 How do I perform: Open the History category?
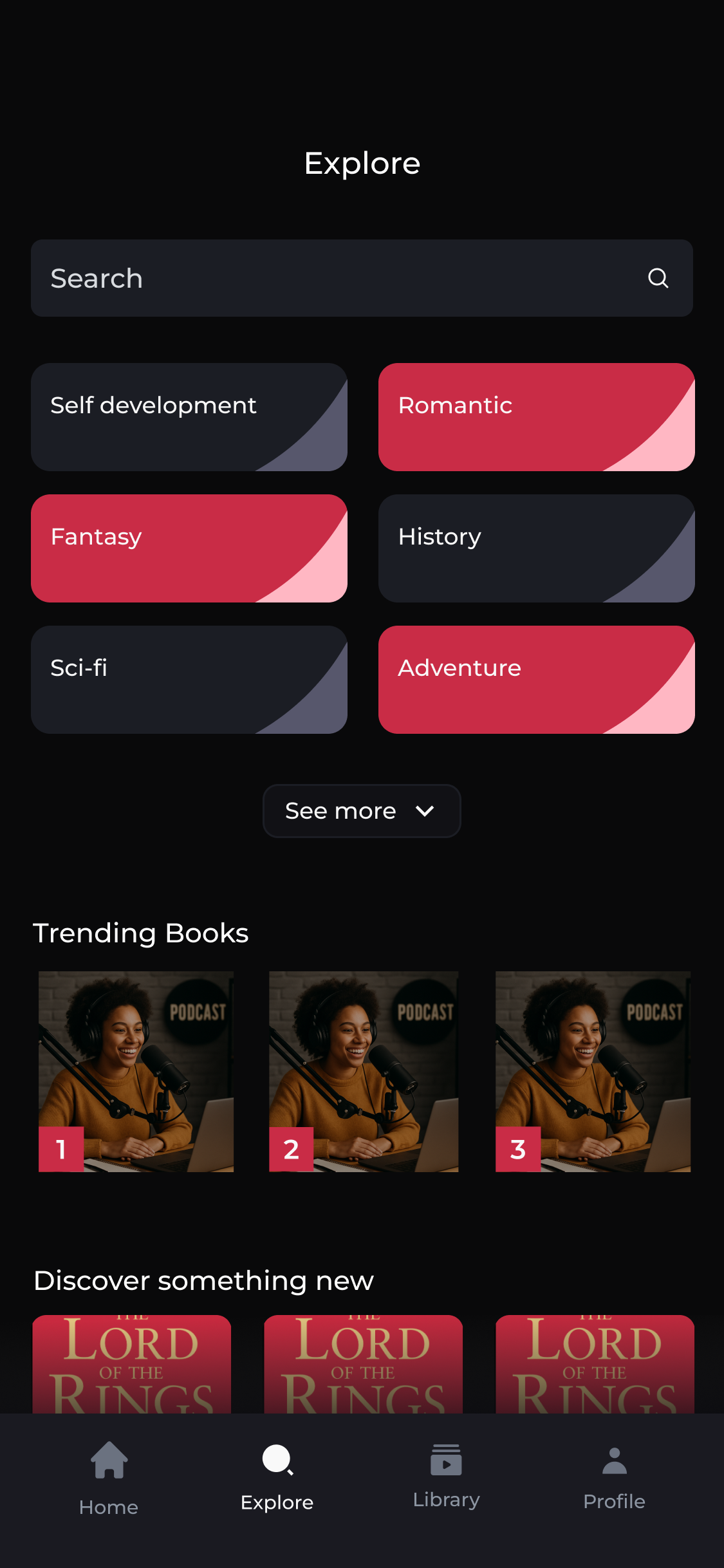[537, 548]
